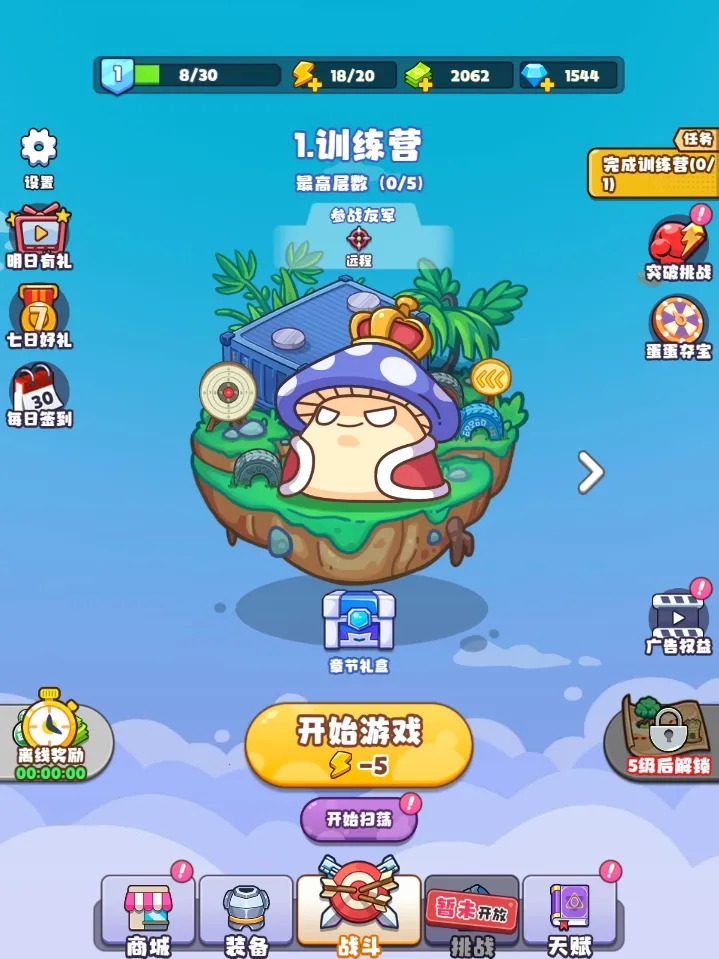The width and height of the screenshot is (719, 959).
Task: Switch to the 商城 shop tab
Action: [x=147, y=912]
